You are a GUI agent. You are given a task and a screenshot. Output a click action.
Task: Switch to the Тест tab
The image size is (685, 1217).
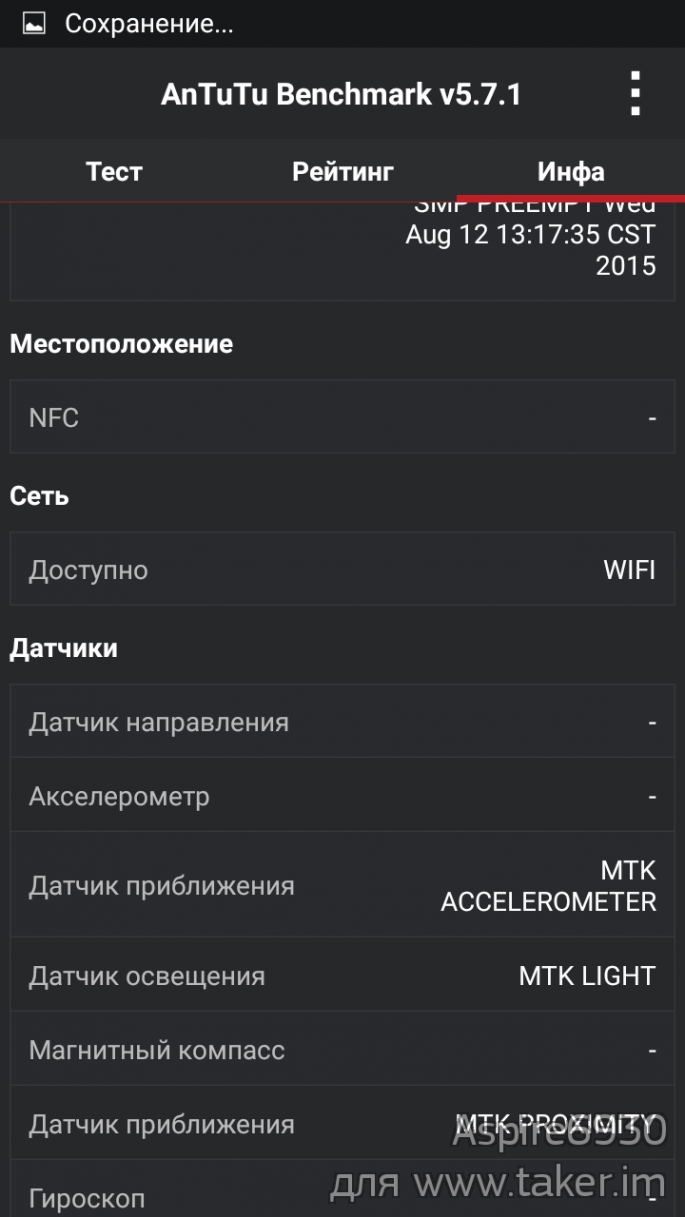click(114, 171)
